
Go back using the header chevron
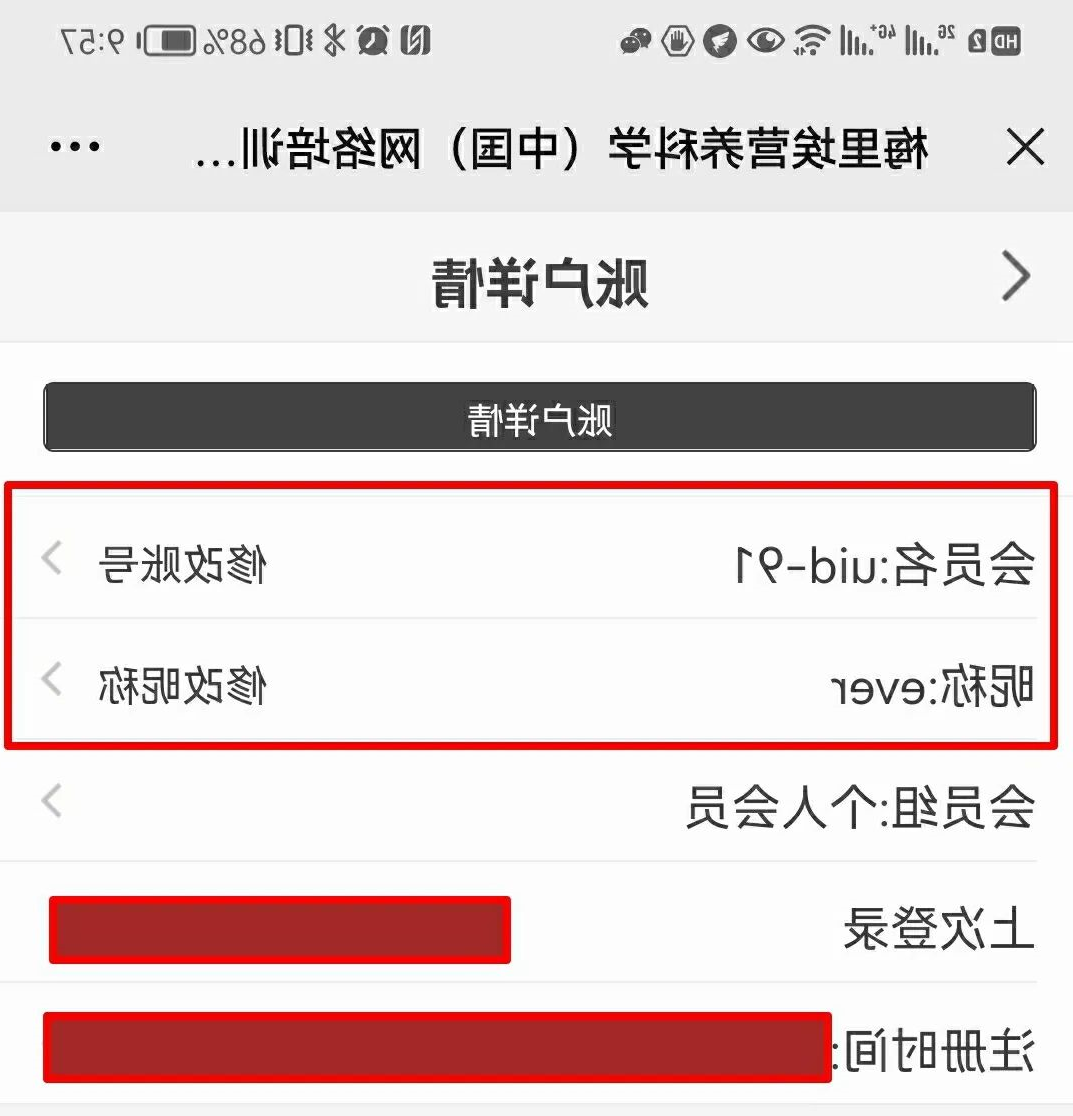coord(1015,277)
